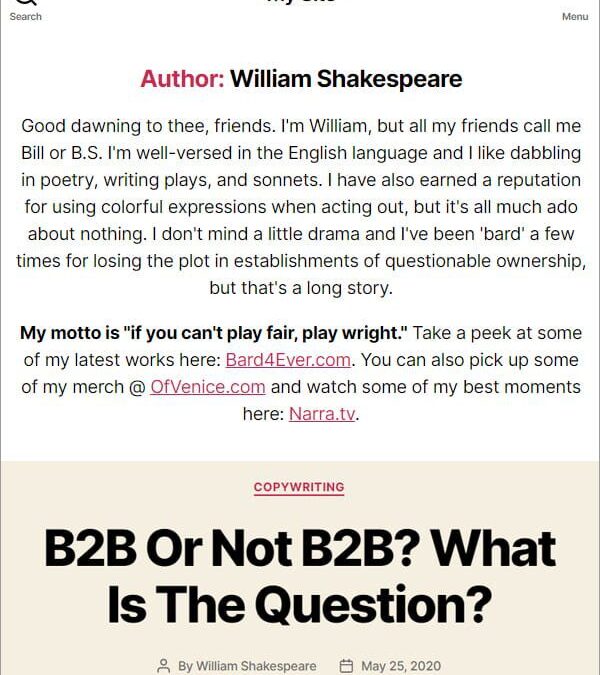This screenshot has width=600, height=675.
Task: Tap author link William Shakespeare in post meta
Action: coord(255,666)
